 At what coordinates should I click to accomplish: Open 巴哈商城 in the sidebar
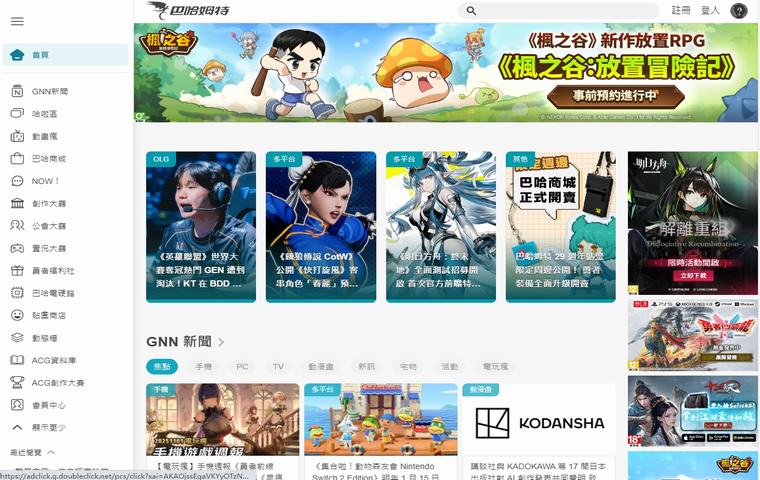coord(48,159)
